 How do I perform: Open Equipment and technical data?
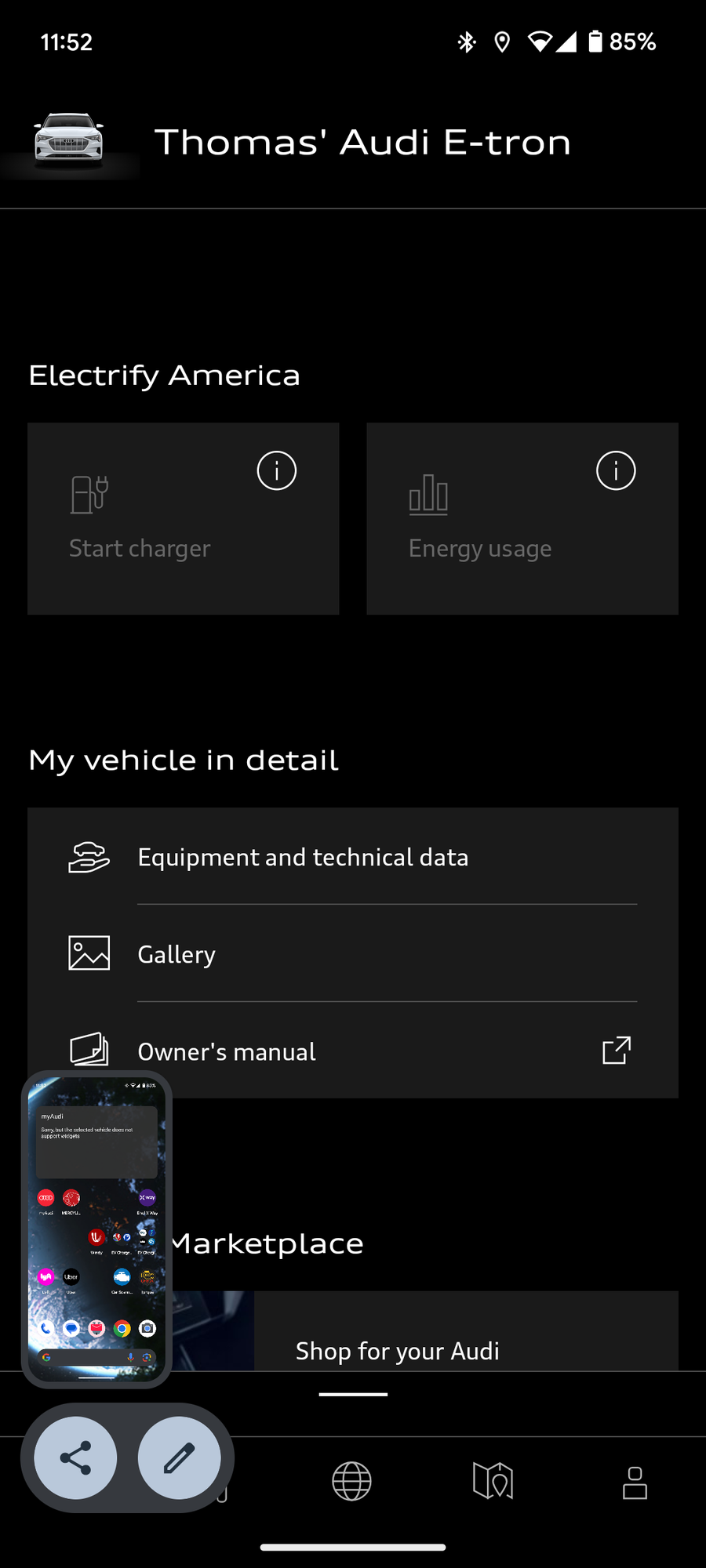point(303,857)
